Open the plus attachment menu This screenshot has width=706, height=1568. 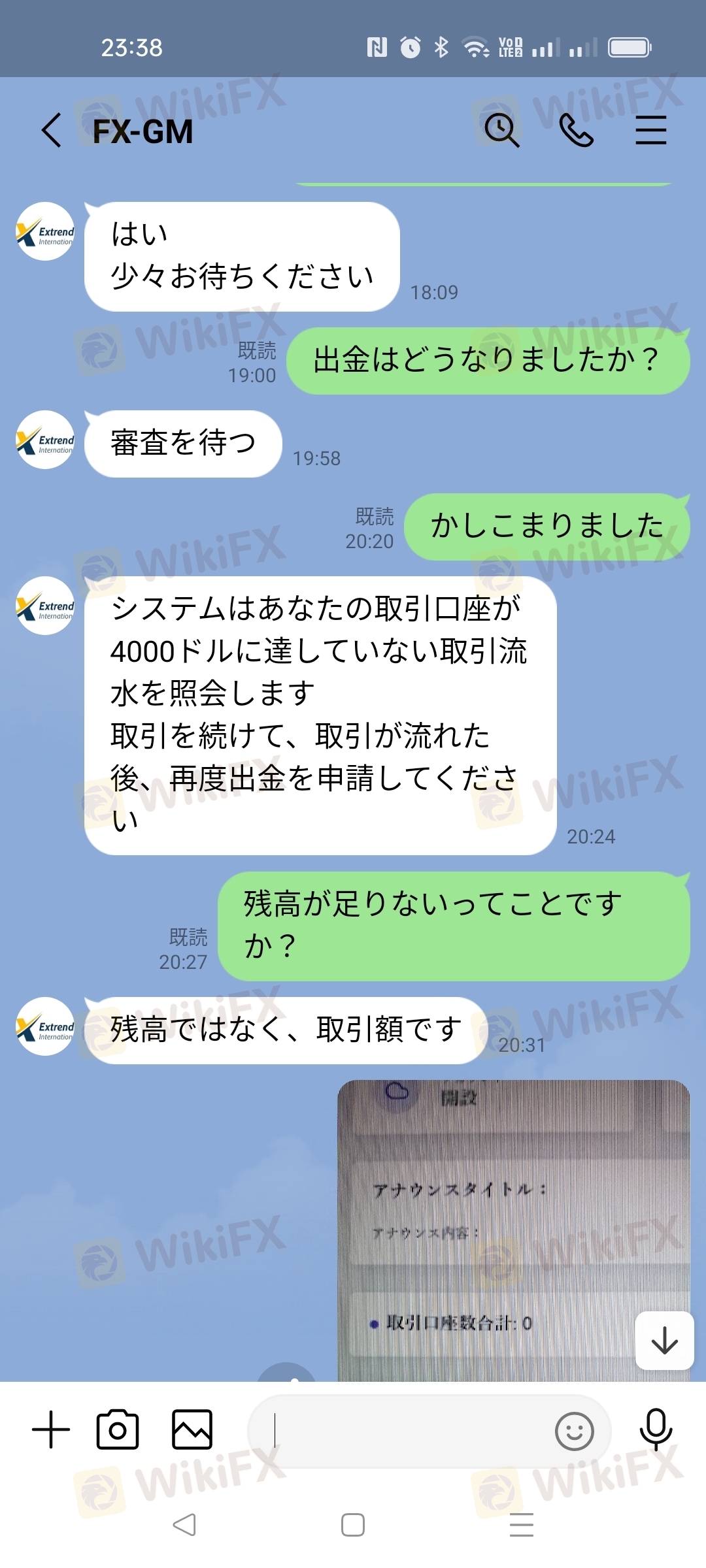[51, 1429]
